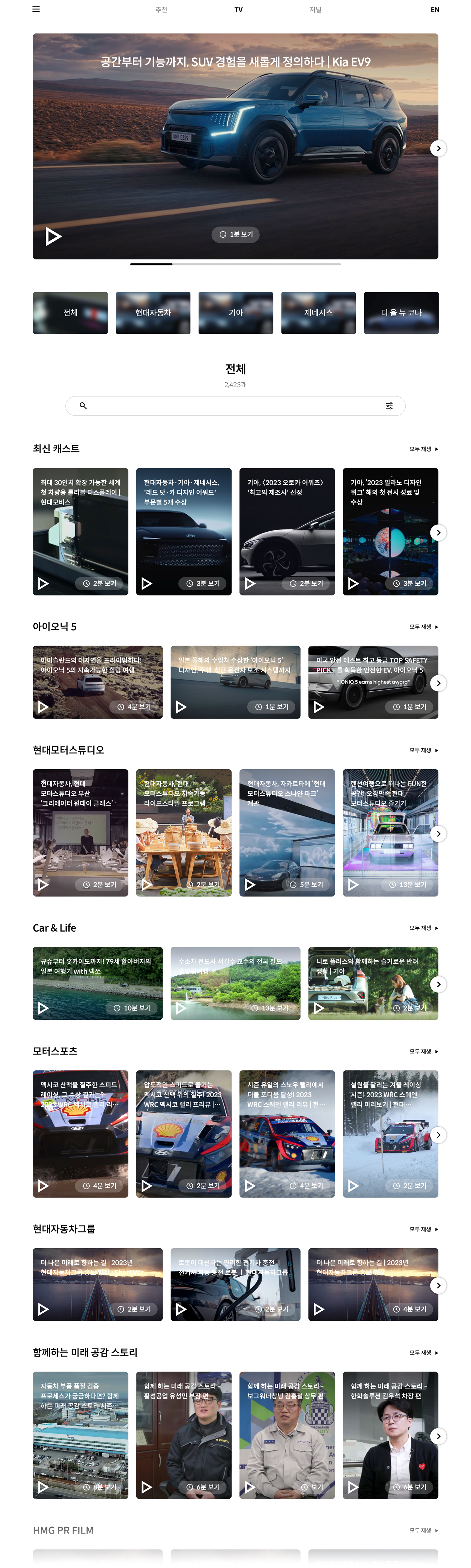
Task: Switch to the 추천 tab
Action: (161, 10)
